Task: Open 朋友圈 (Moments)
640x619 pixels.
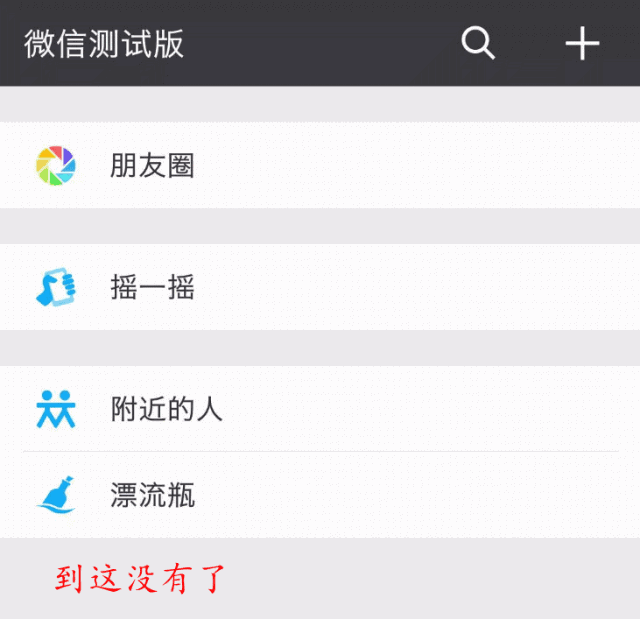Action: [152, 166]
